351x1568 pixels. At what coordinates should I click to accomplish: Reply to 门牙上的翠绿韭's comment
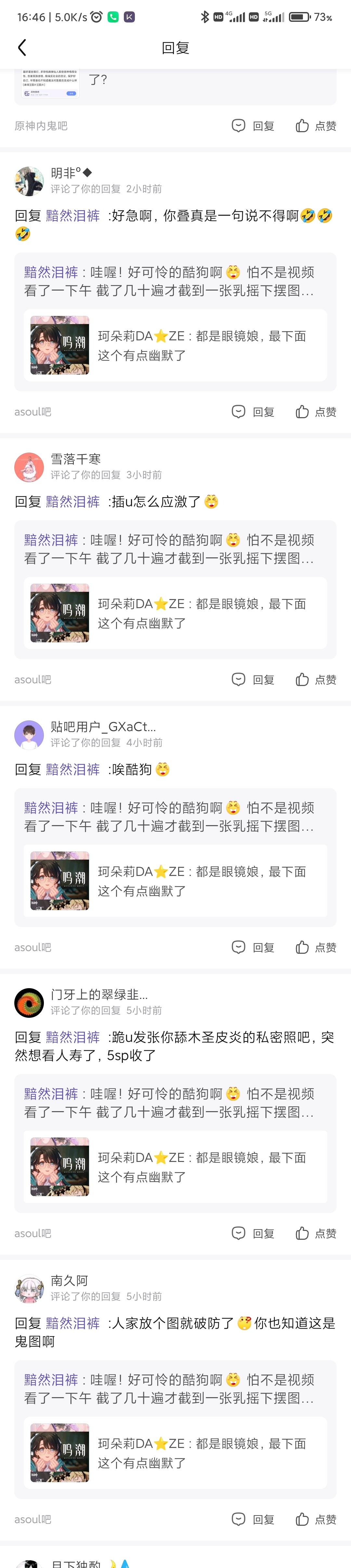pyautogui.click(x=254, y=1234)
